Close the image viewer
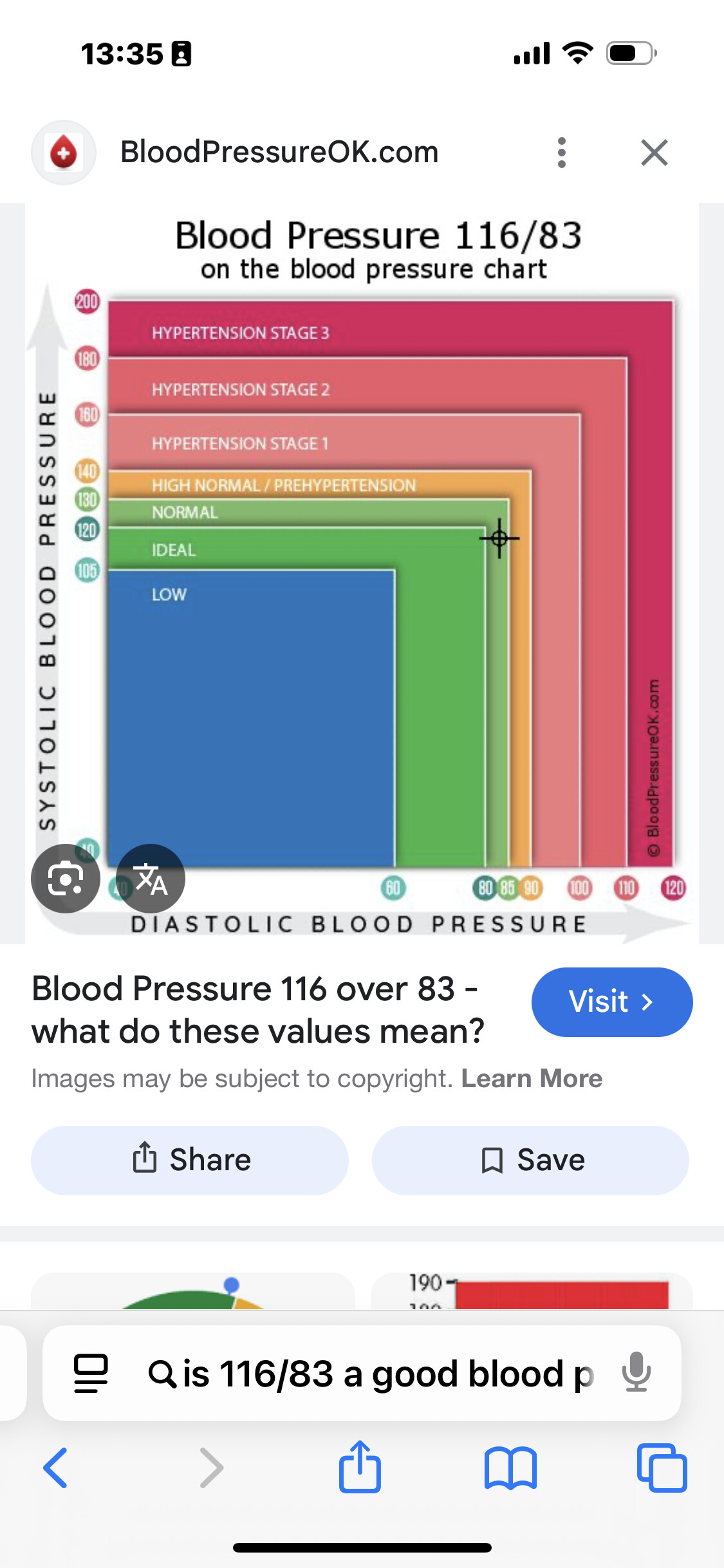 coord(654,153)
